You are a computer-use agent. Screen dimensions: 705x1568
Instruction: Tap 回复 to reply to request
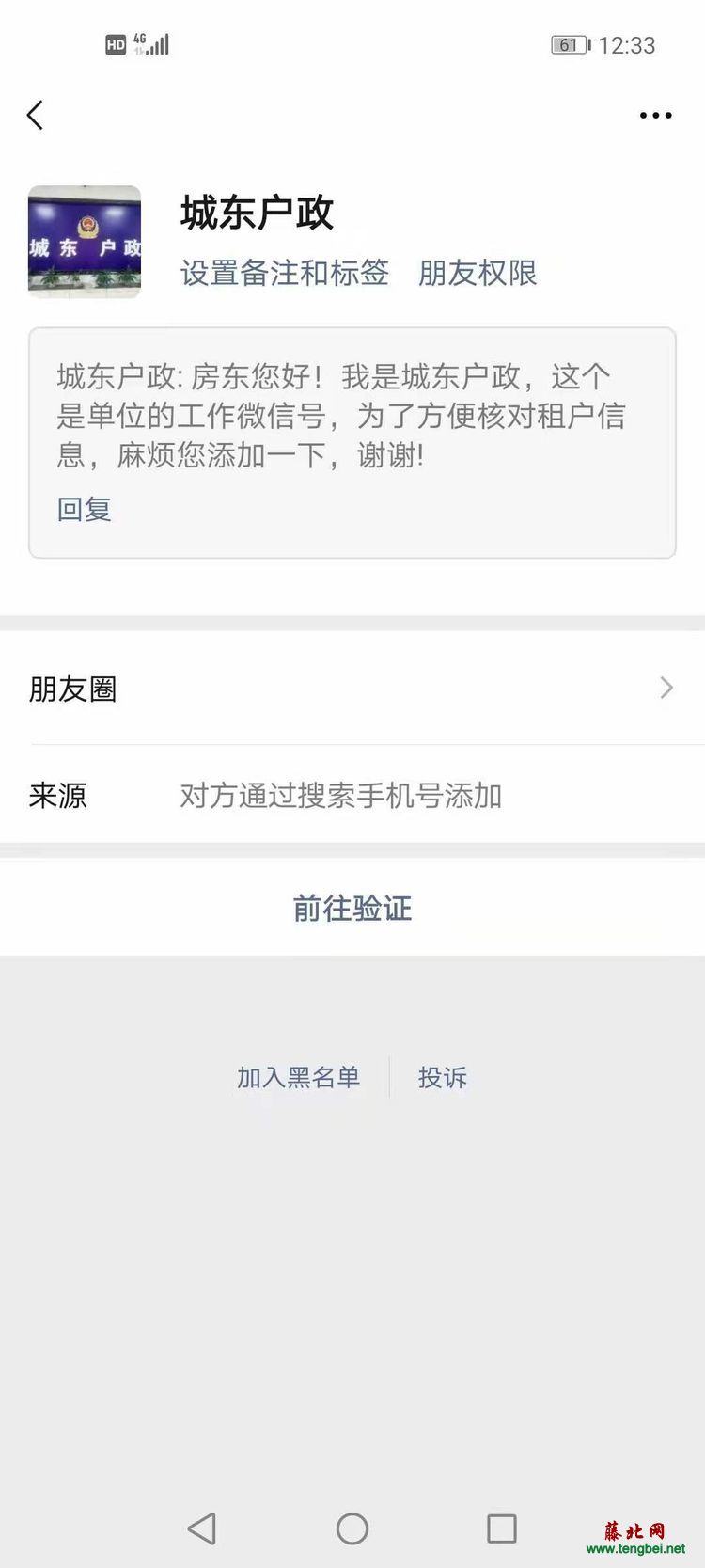pyautogui.click(x=85, y=509)
